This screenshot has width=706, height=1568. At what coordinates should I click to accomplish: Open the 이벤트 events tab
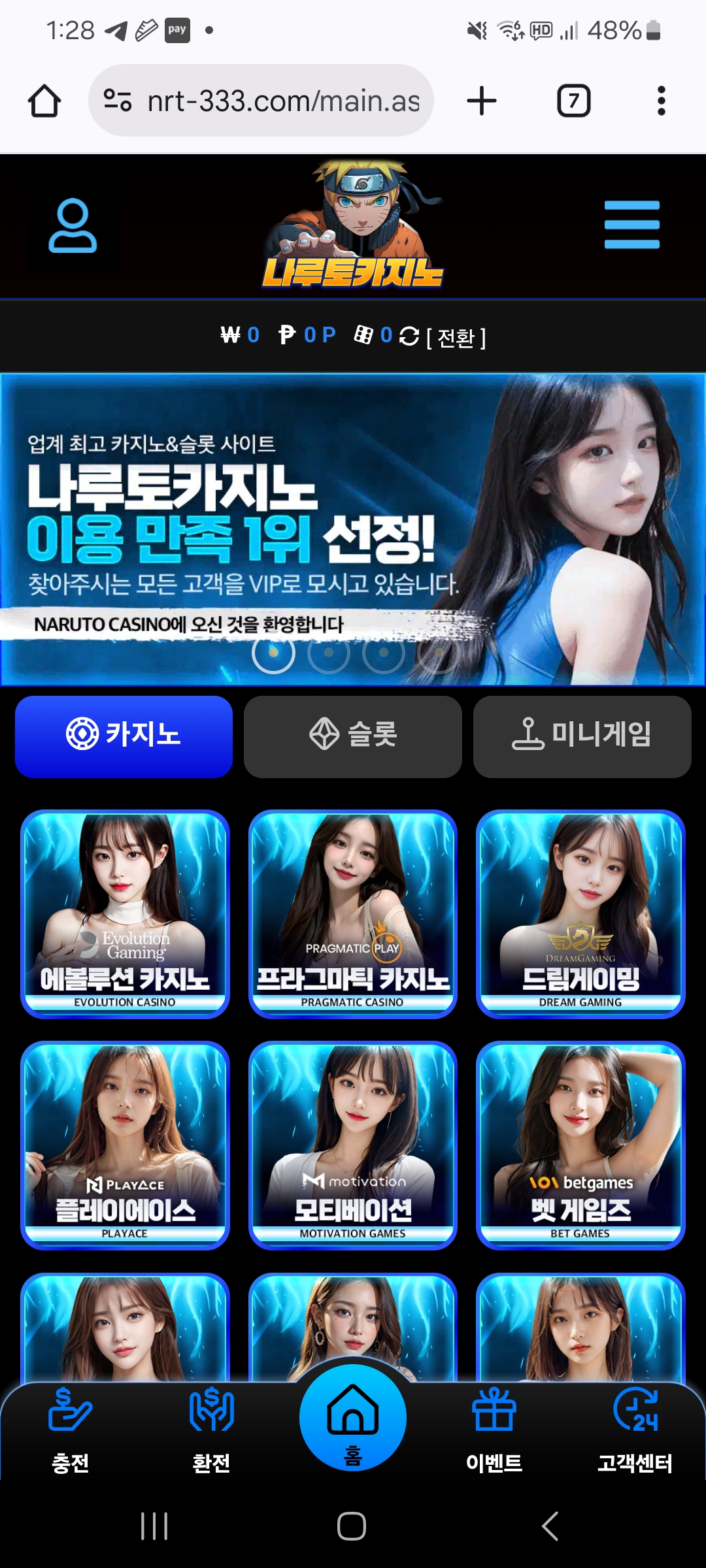point(494,1431)
